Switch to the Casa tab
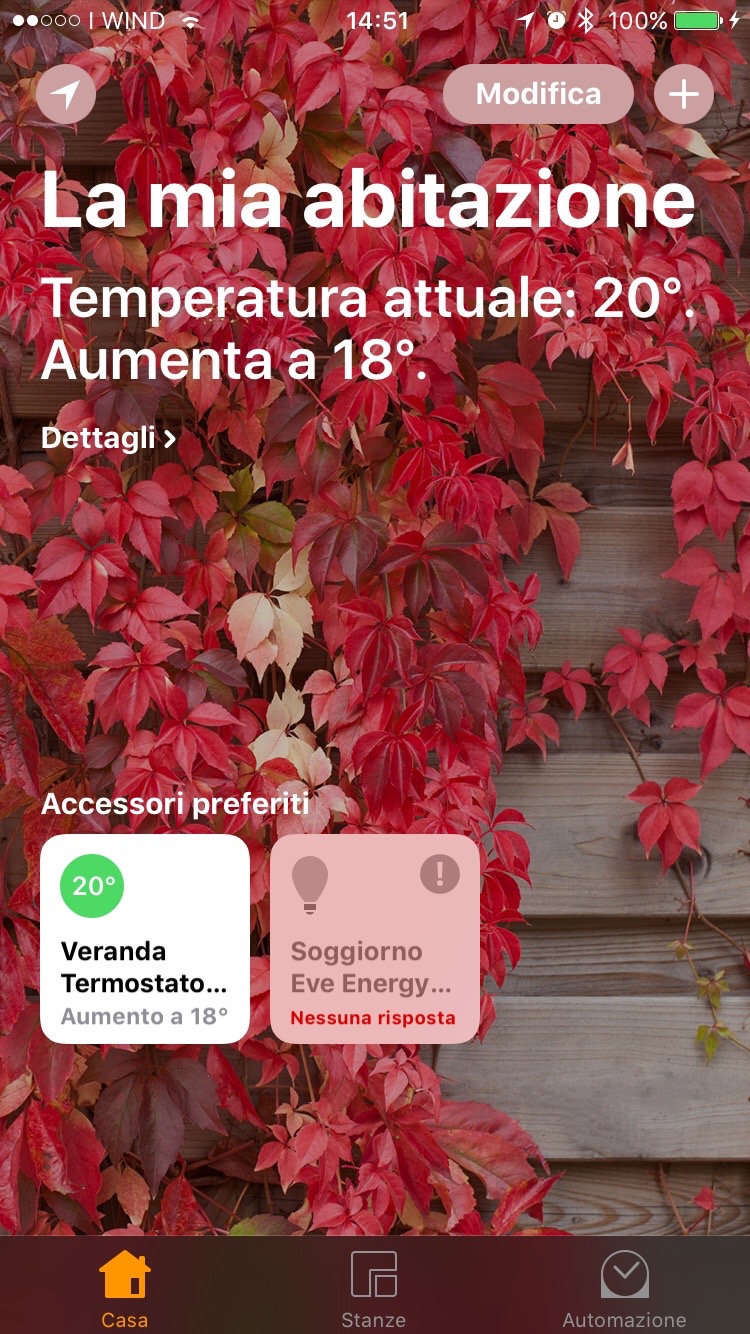Screen dimensions: 750x1334 click(125, 1289)
